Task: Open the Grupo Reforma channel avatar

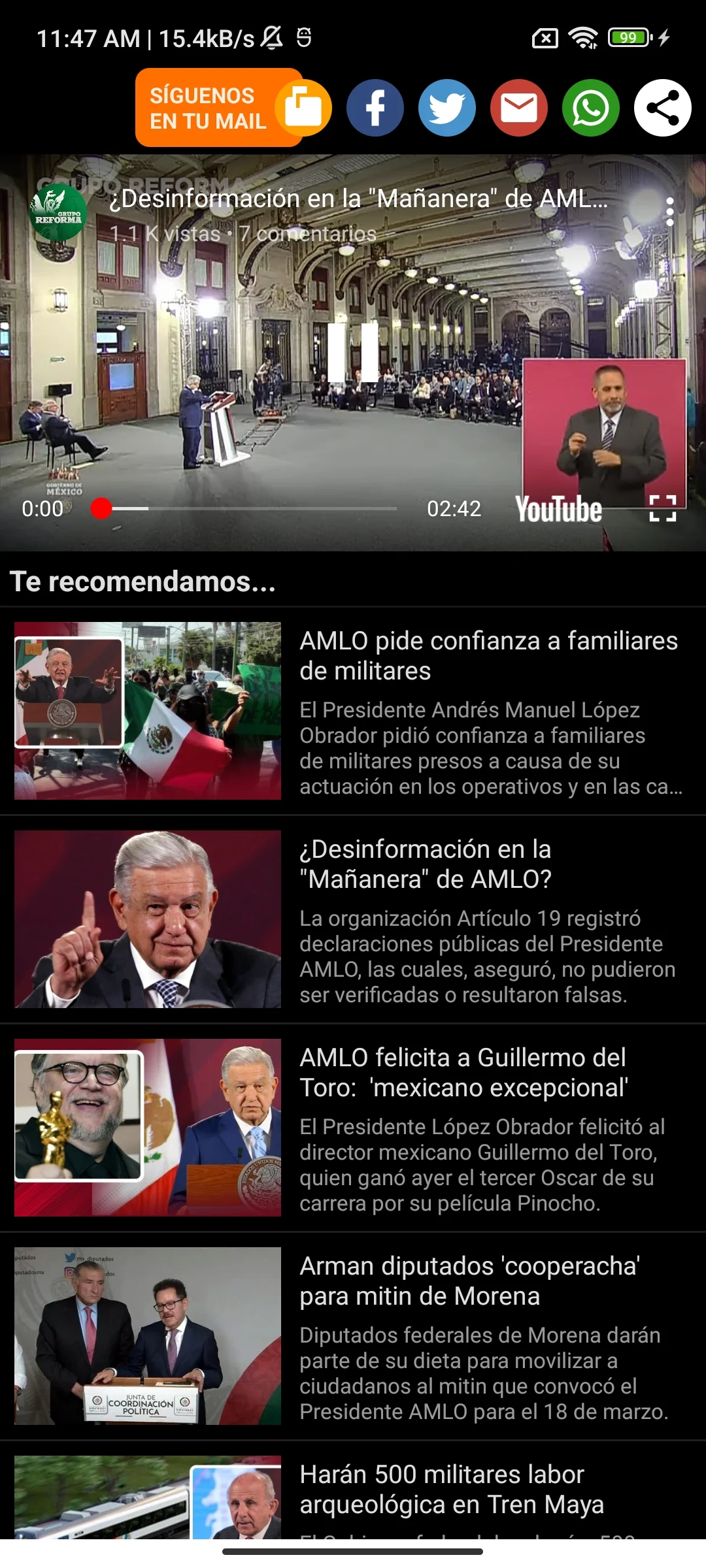Action: (58, 212)
